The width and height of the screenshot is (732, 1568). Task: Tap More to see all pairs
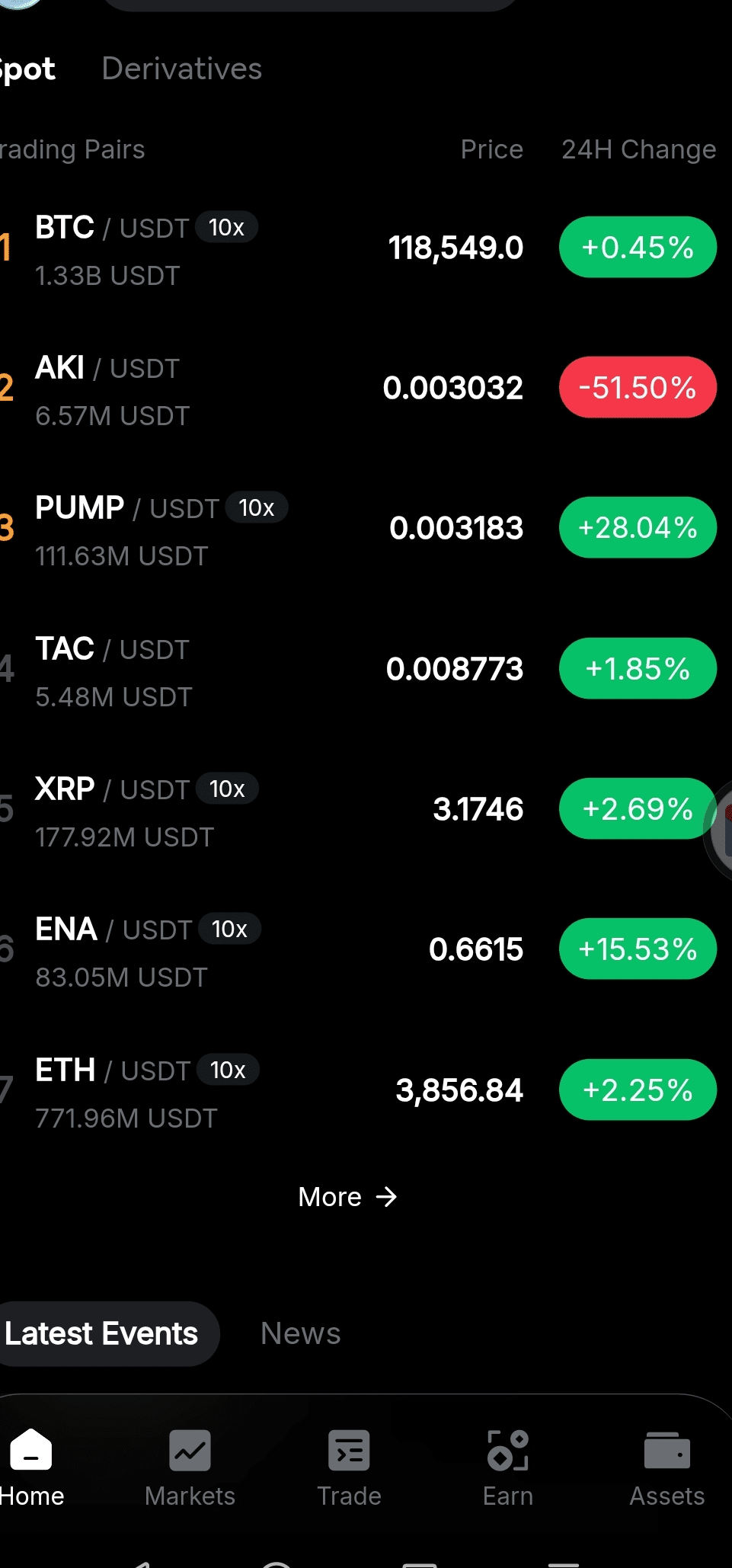point(347,1197)
